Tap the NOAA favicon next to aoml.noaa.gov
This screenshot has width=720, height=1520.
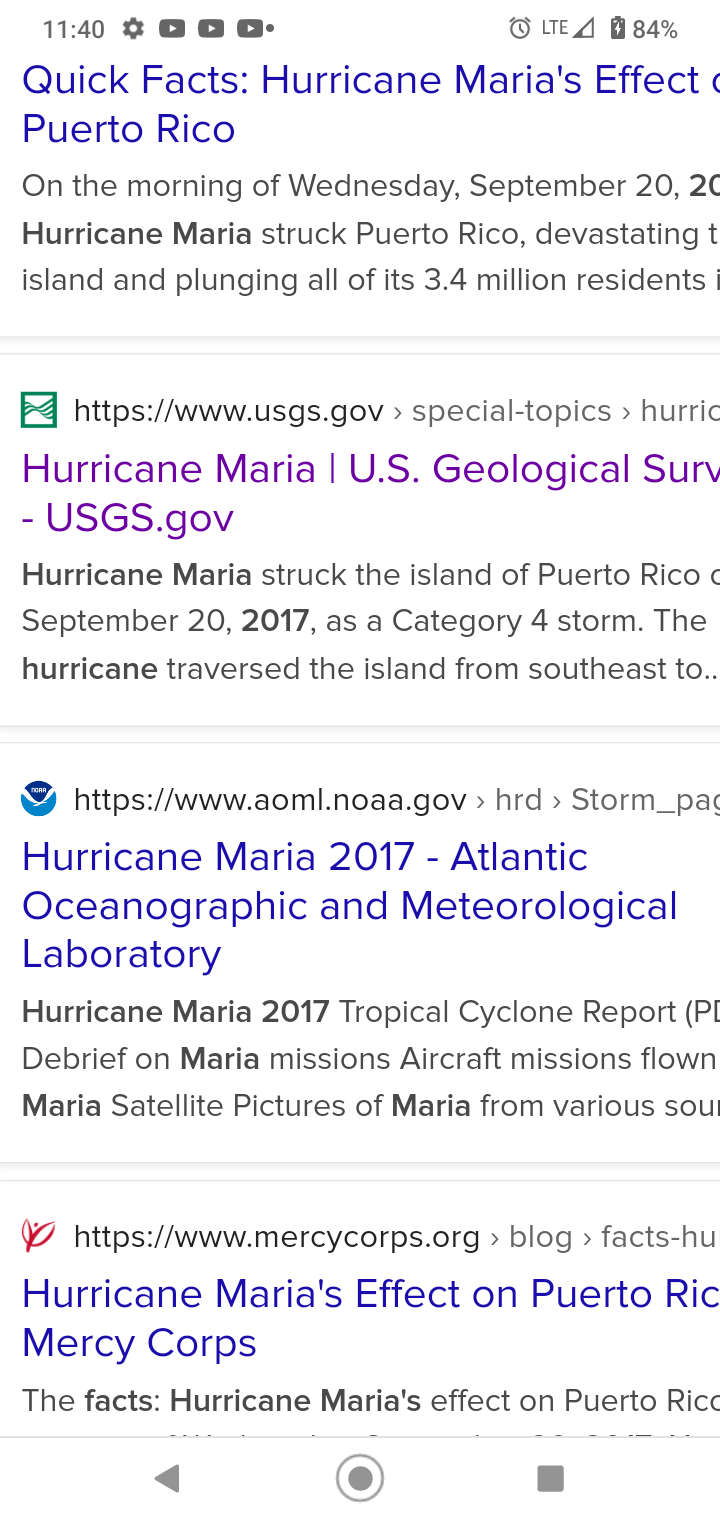(38, 798)
